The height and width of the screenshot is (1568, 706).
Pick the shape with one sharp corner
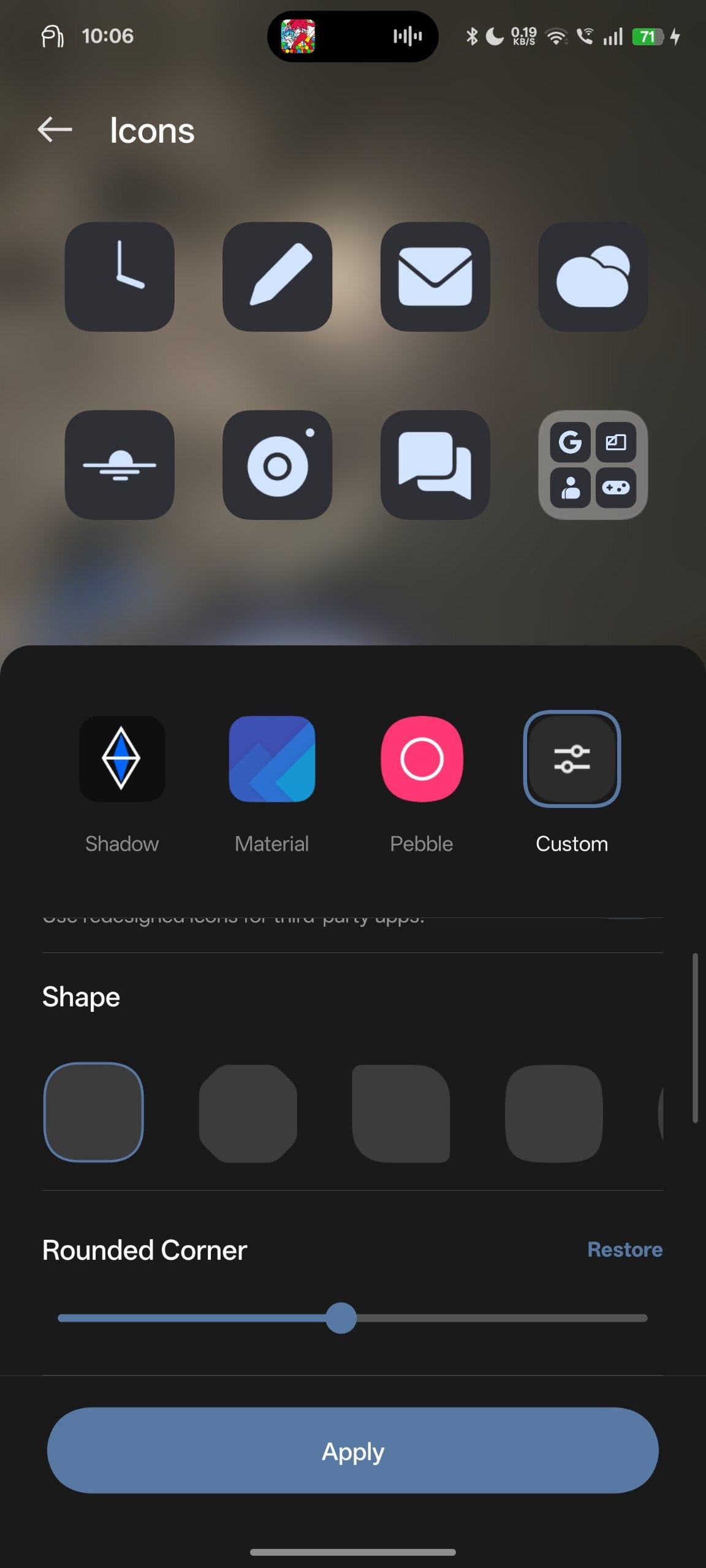[x=401, y=1113]
